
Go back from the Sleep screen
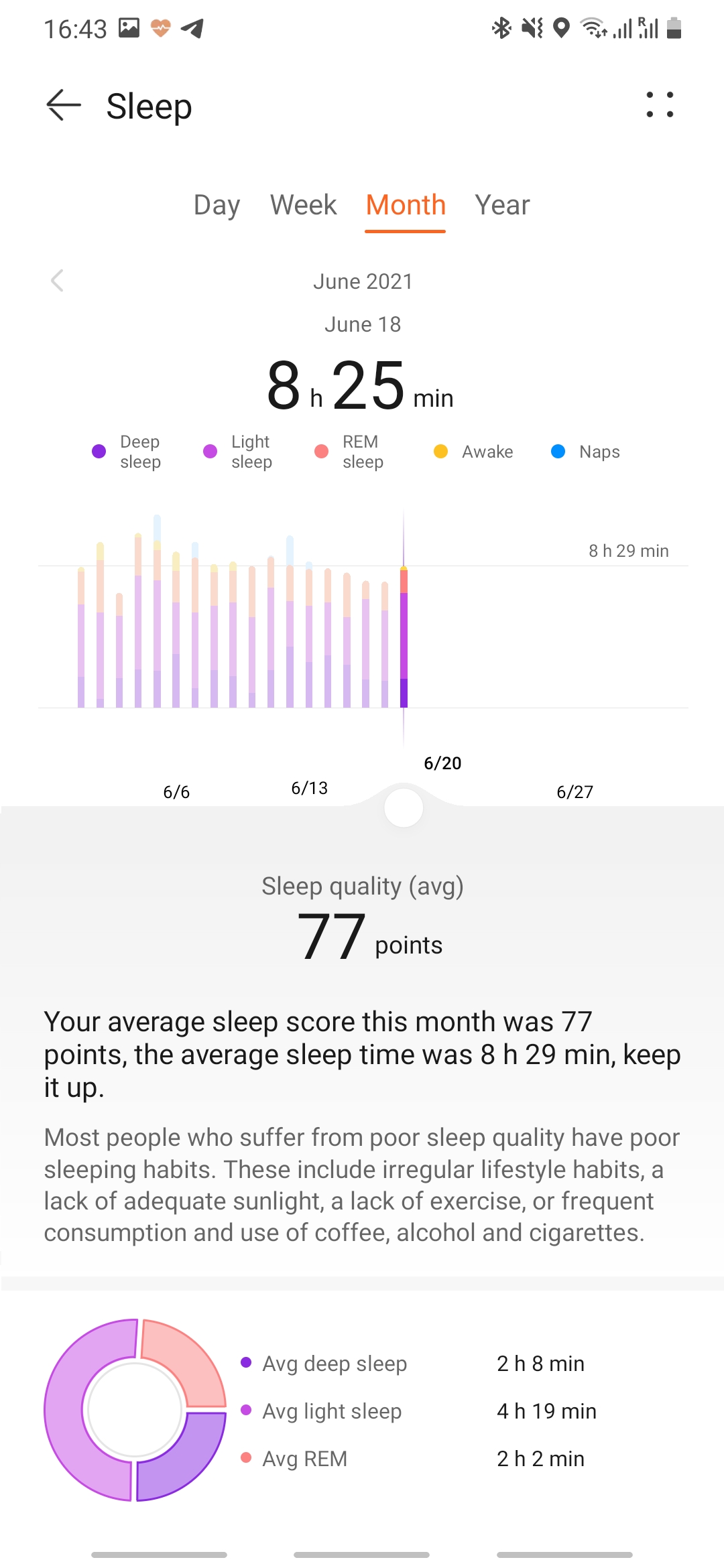click(x=64, y=105)
